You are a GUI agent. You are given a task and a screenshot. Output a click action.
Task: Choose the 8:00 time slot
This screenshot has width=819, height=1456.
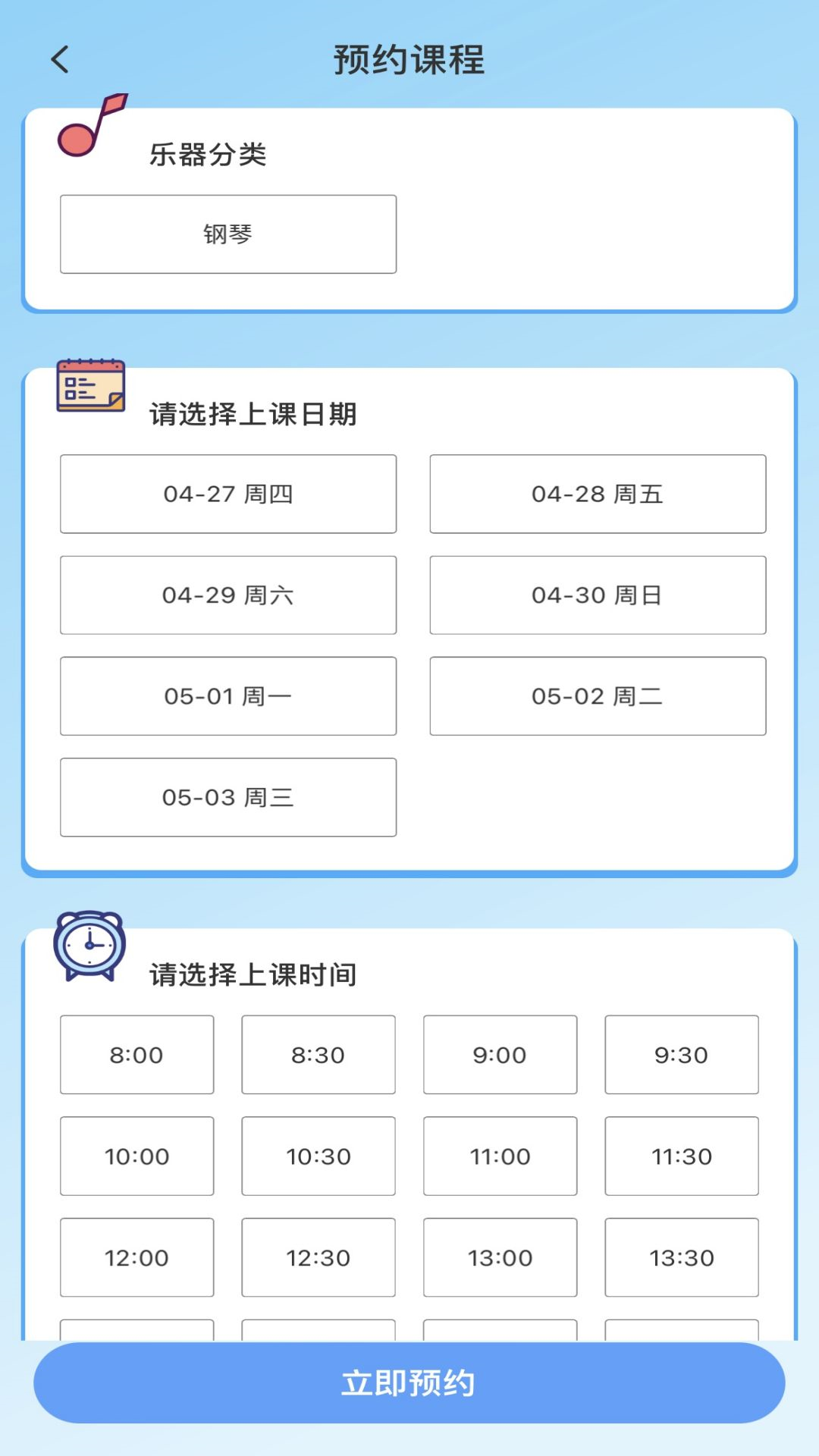pyautogui.click(x=136, y=1054)
